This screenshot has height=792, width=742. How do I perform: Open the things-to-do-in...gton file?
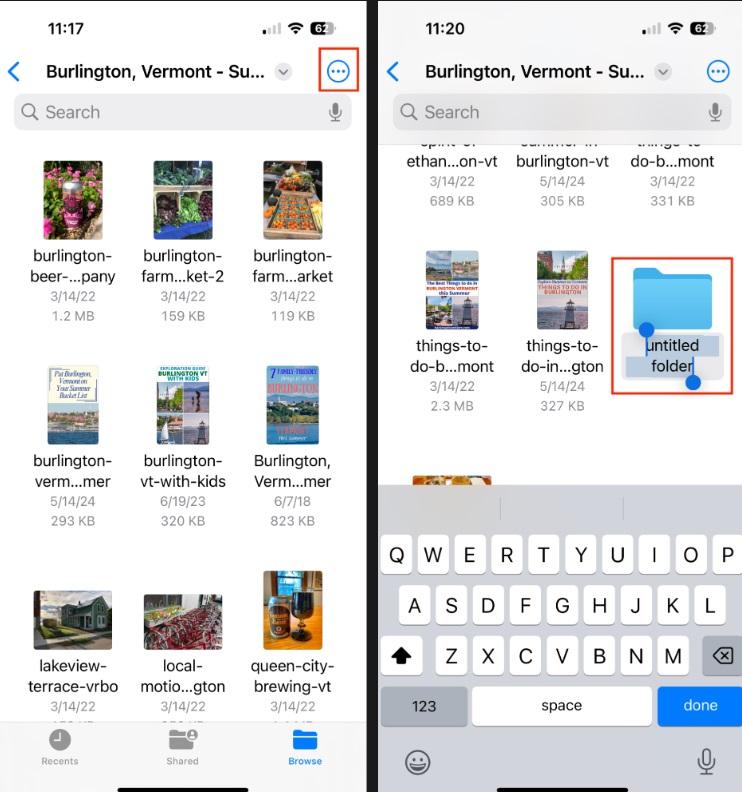pos(562,290)
